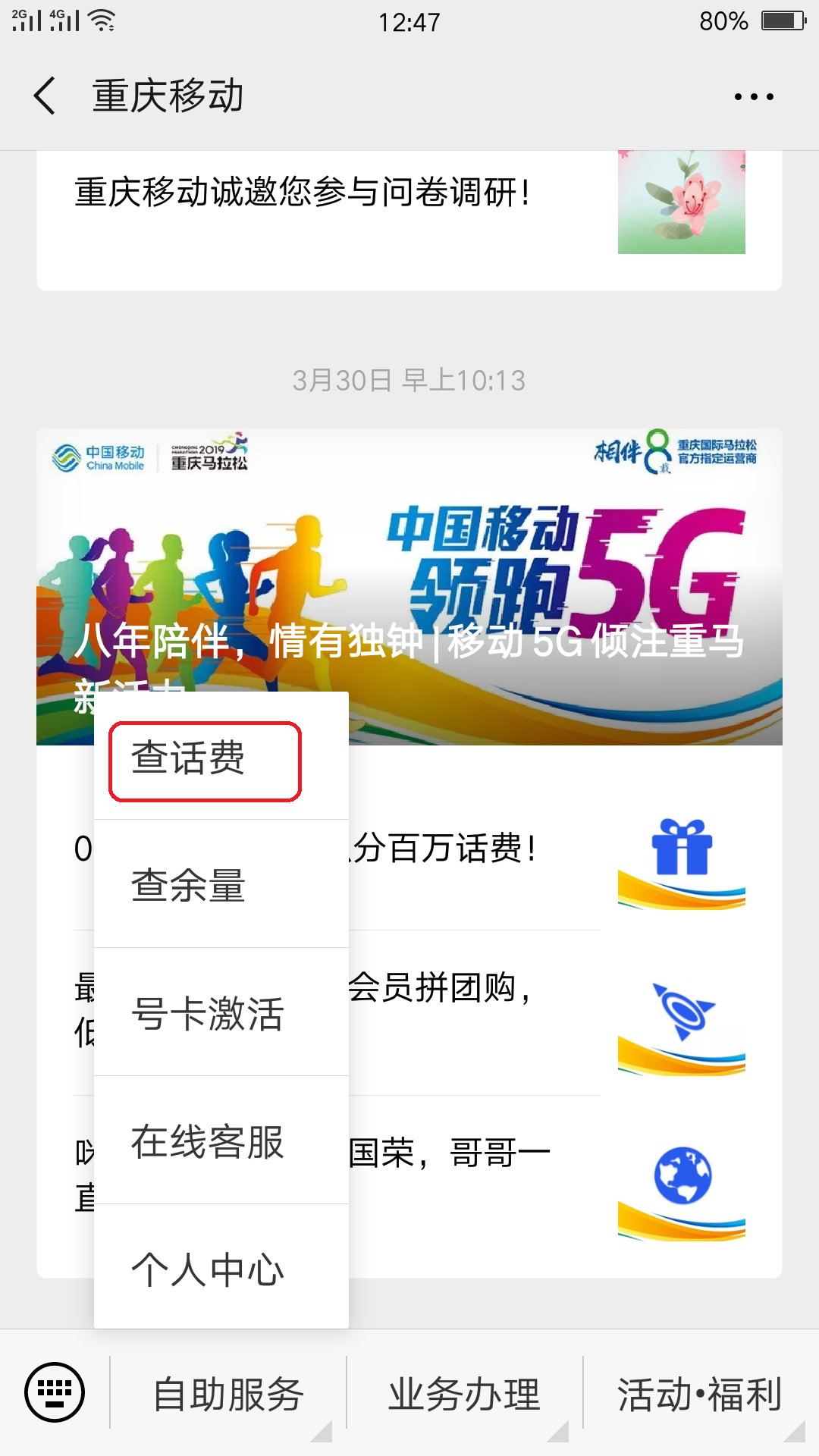Open the 业务办理 menu
The image size is (819, 1456).
click(x=464, y=1394)
